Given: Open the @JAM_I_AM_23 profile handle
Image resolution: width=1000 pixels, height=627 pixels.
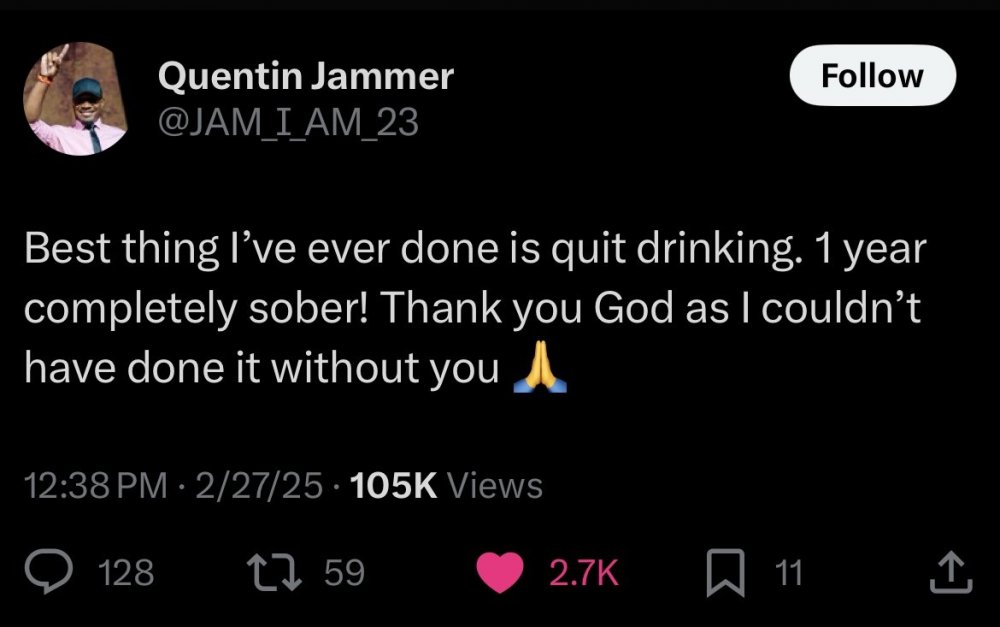Looking at the screenshot, I should (x=288, y=122).
